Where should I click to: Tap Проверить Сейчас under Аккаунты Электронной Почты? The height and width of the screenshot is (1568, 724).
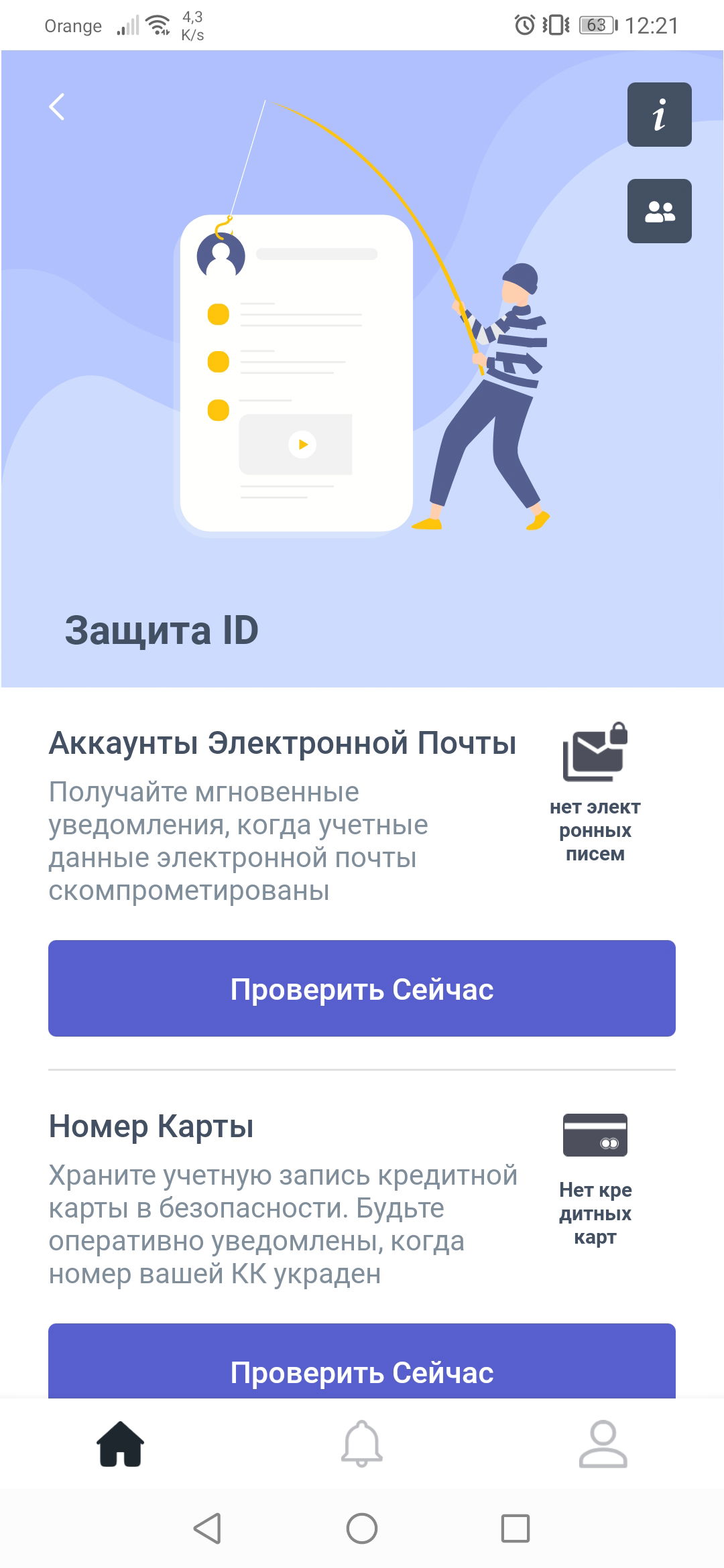[362, 988]
